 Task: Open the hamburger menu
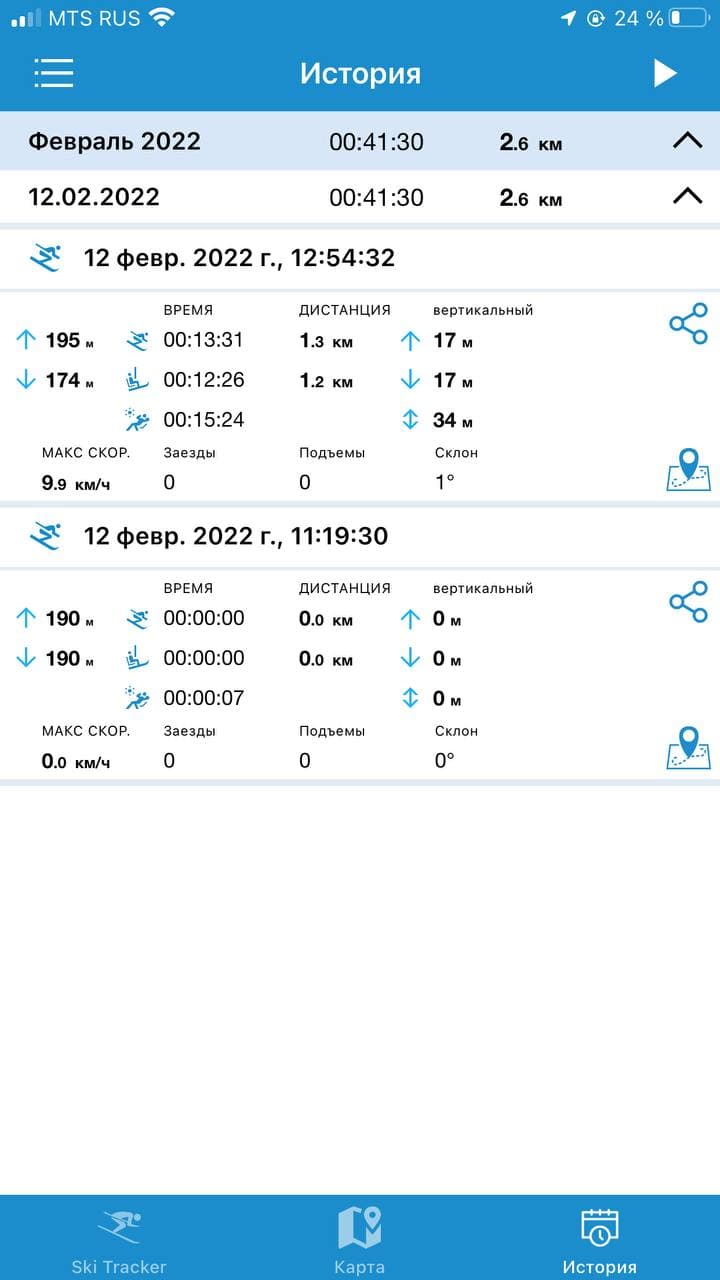click(53, 73)
